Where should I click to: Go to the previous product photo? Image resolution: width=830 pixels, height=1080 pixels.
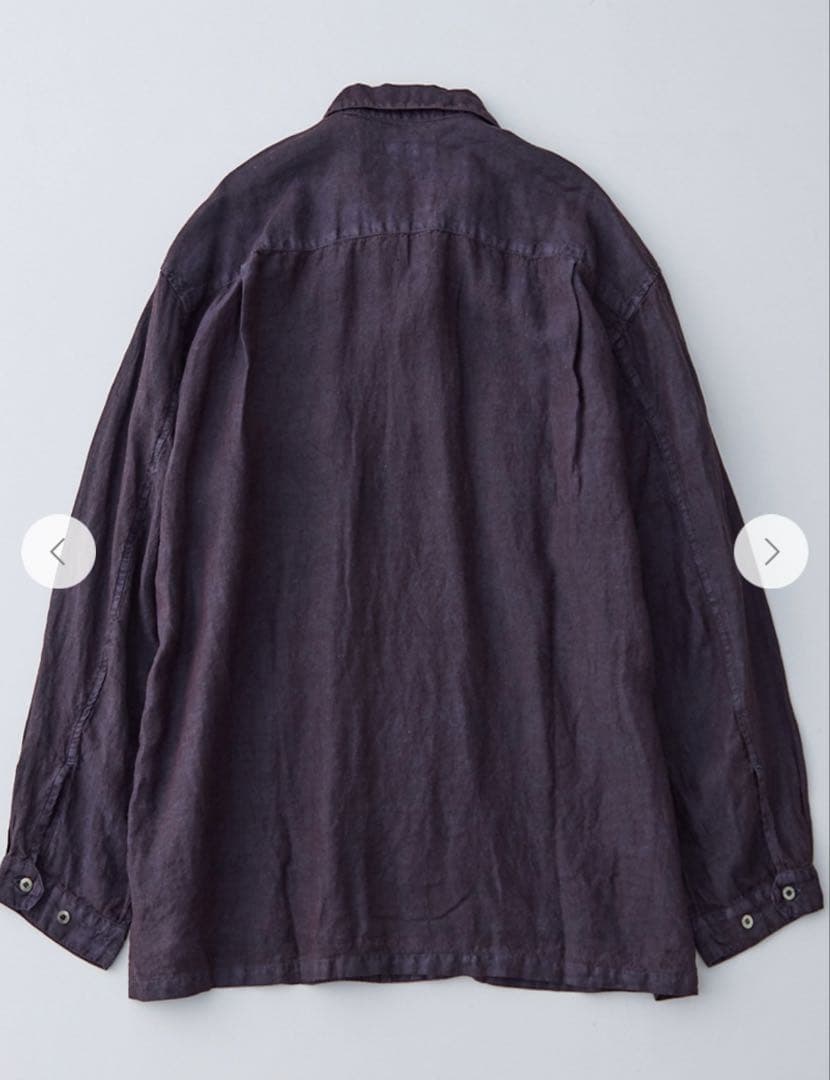coord(58,551)
